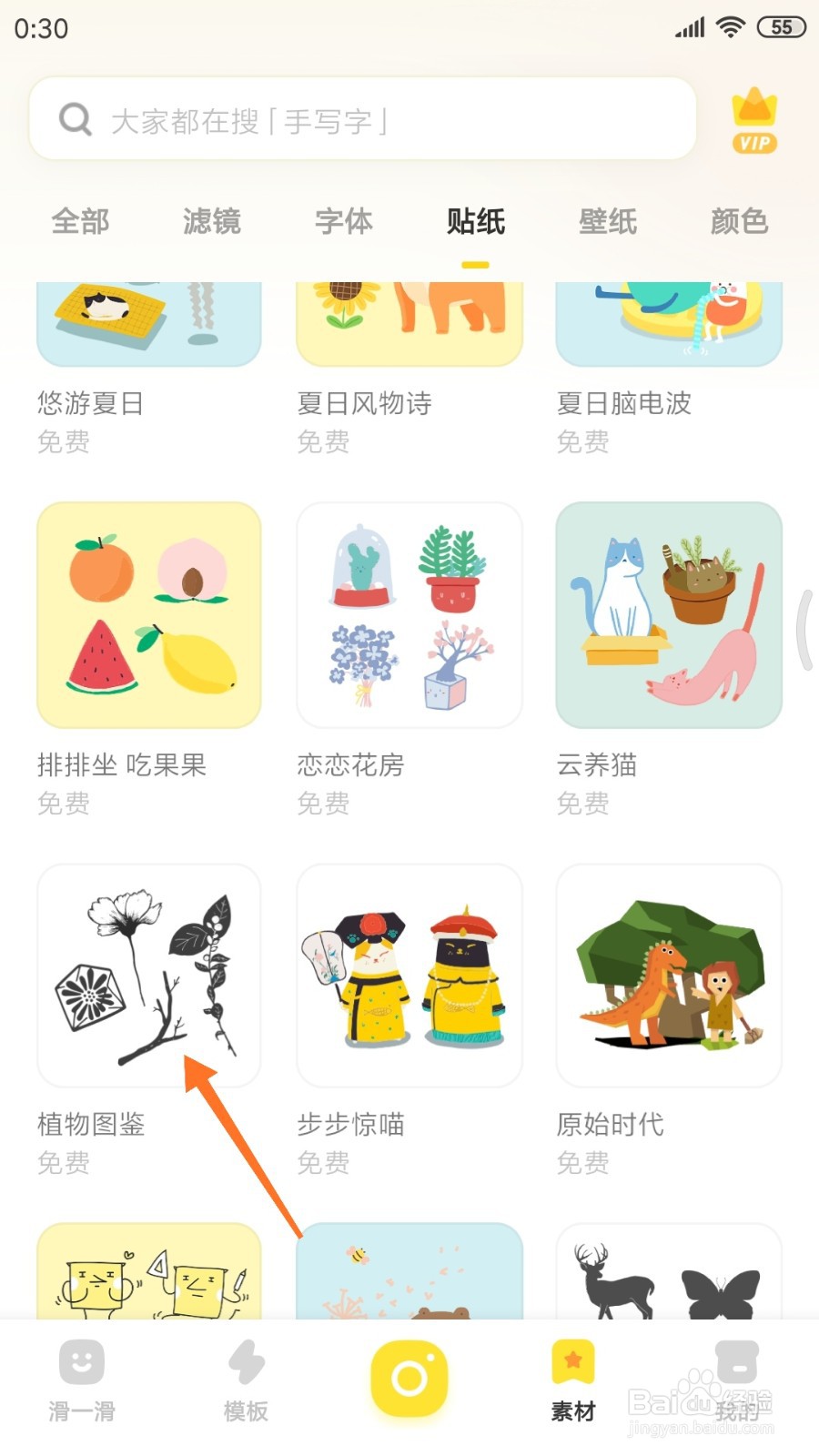The height and width of the screenshot is (1456, 819).
Task: Tap the search box at the top
Action: coord(362,119)
